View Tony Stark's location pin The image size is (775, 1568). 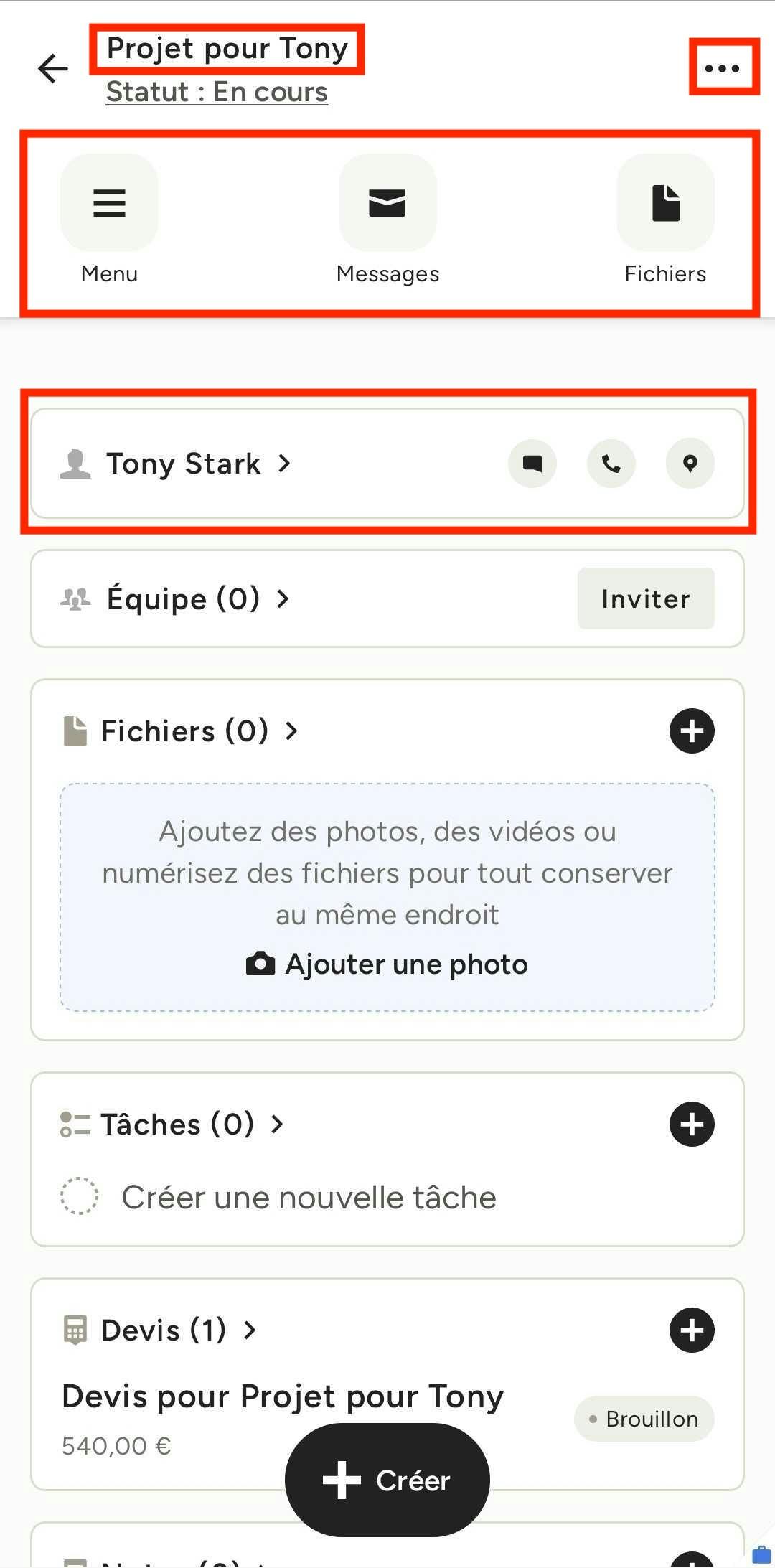pos(690,464)
